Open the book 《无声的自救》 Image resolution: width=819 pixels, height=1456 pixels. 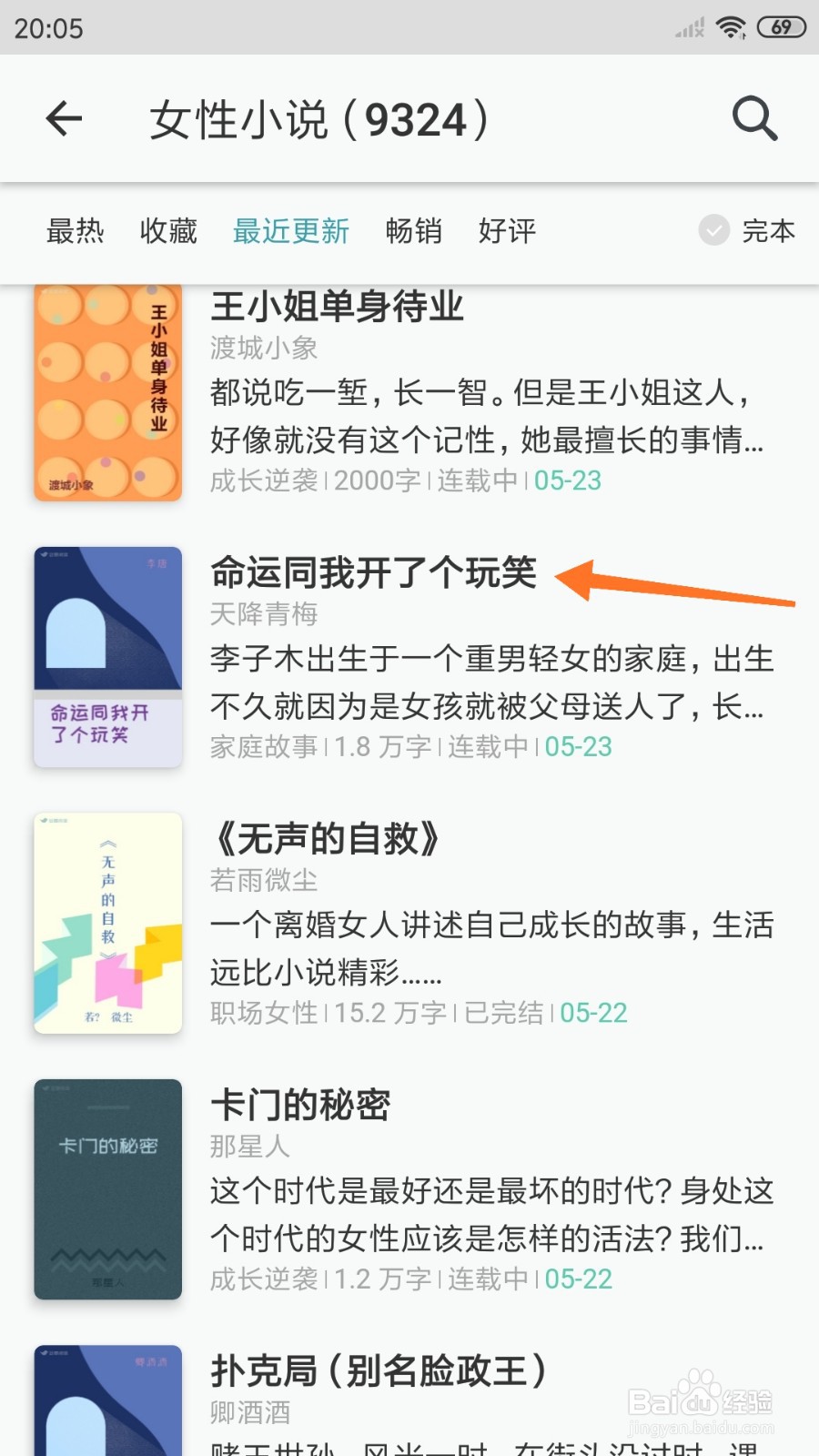coord(328,837)
